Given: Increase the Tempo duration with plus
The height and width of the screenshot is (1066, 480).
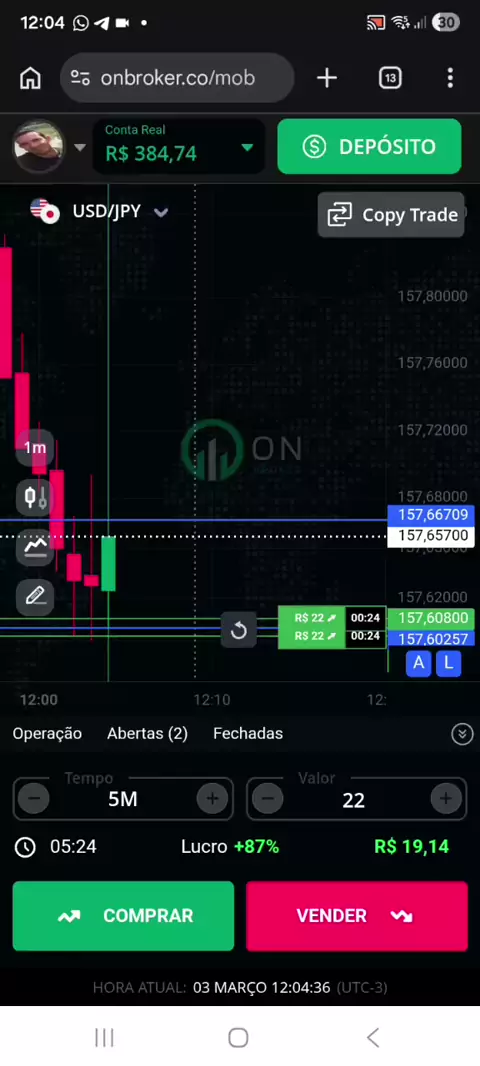Looking at the screenshot, I should 212,799.
